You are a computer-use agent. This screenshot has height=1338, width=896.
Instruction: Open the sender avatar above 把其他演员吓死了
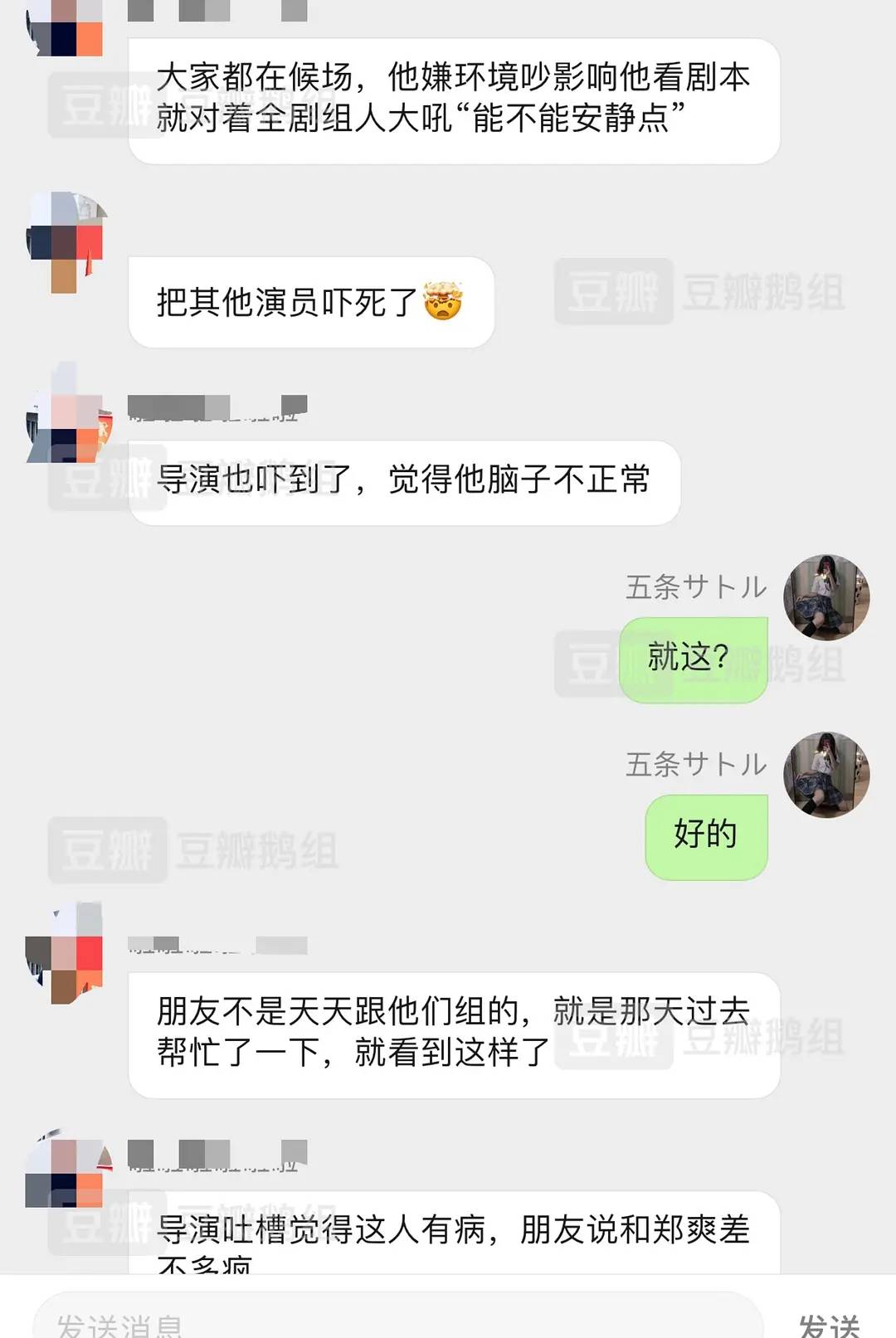click(66, 241)
